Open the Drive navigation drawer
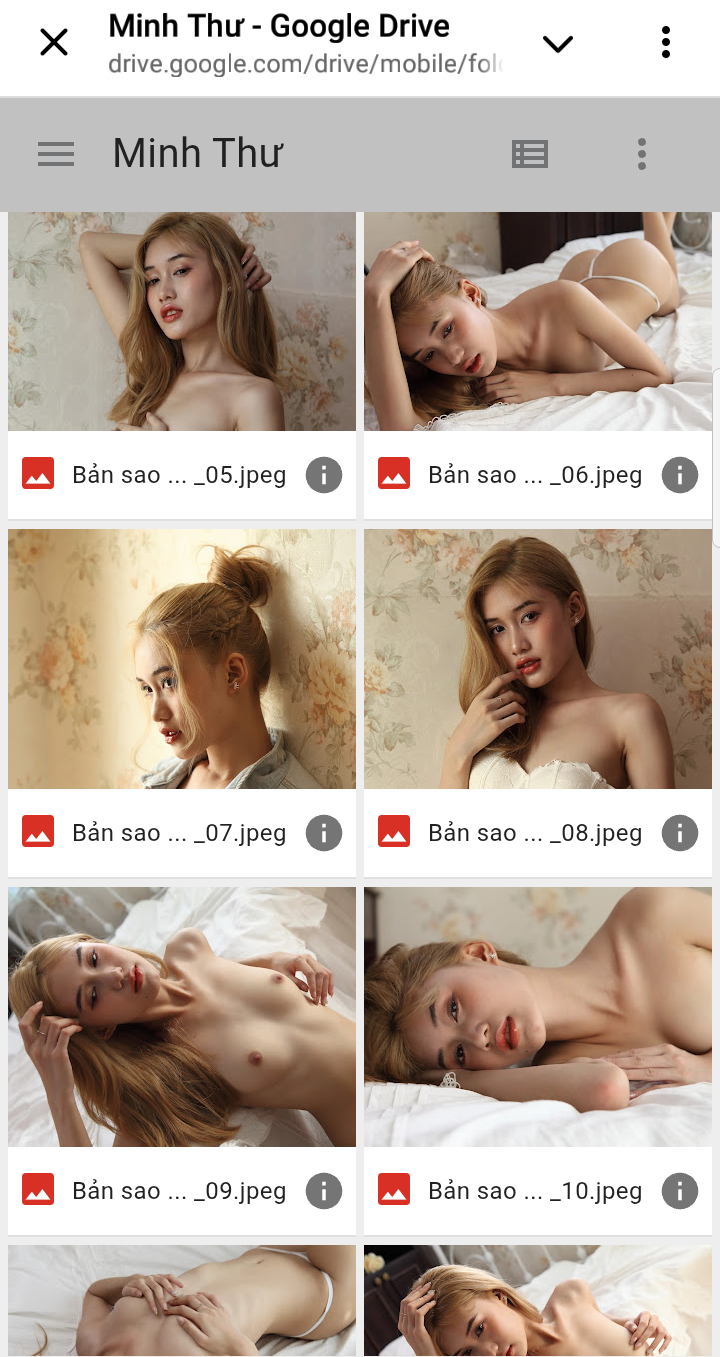720x1357 pixels. (56, 154)
